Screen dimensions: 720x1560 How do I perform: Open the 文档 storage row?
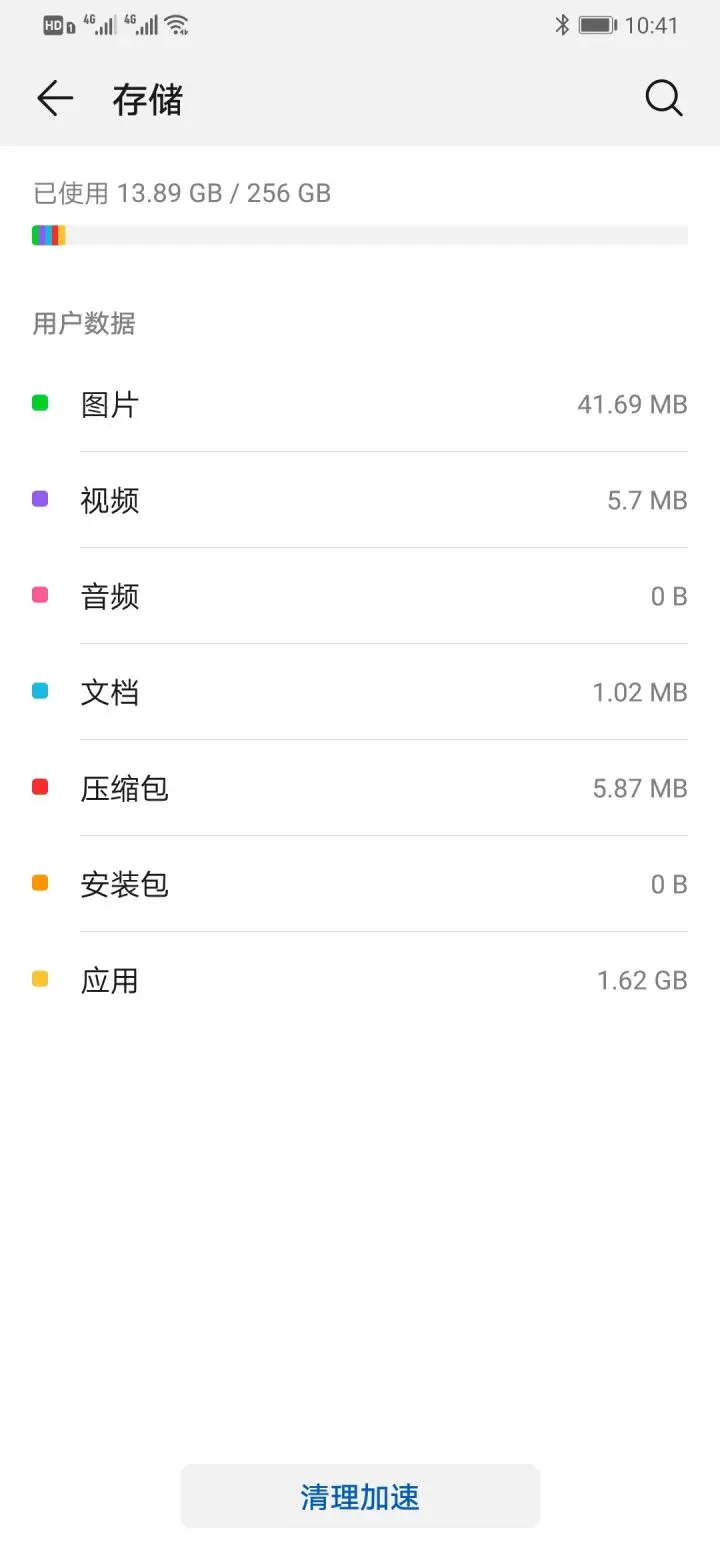pyautogui.click(x=360, y=692)
